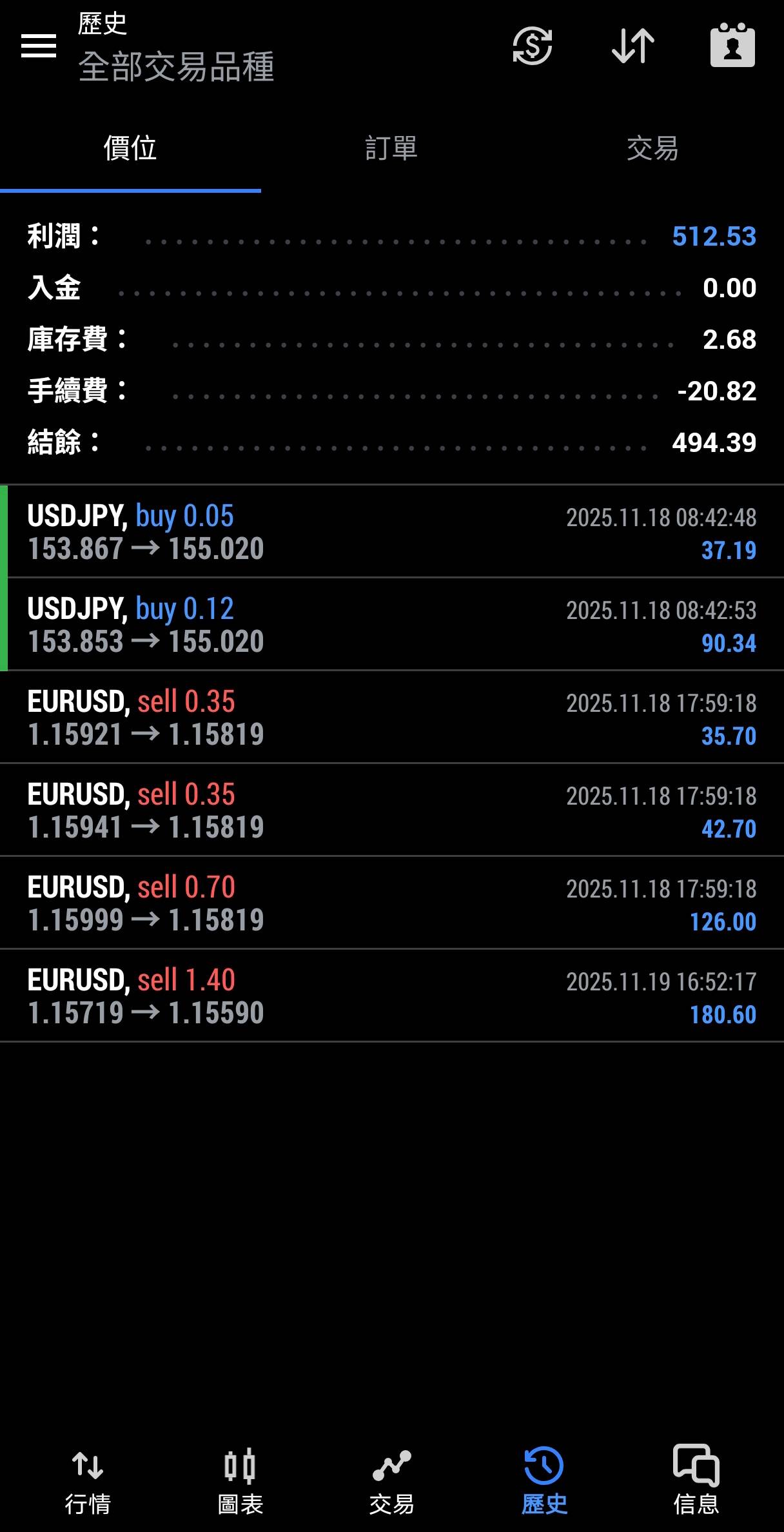This screenshot has width=784, height=1532.
Task: Switch to the 訂單 tab
Action: tap(391, 148)
